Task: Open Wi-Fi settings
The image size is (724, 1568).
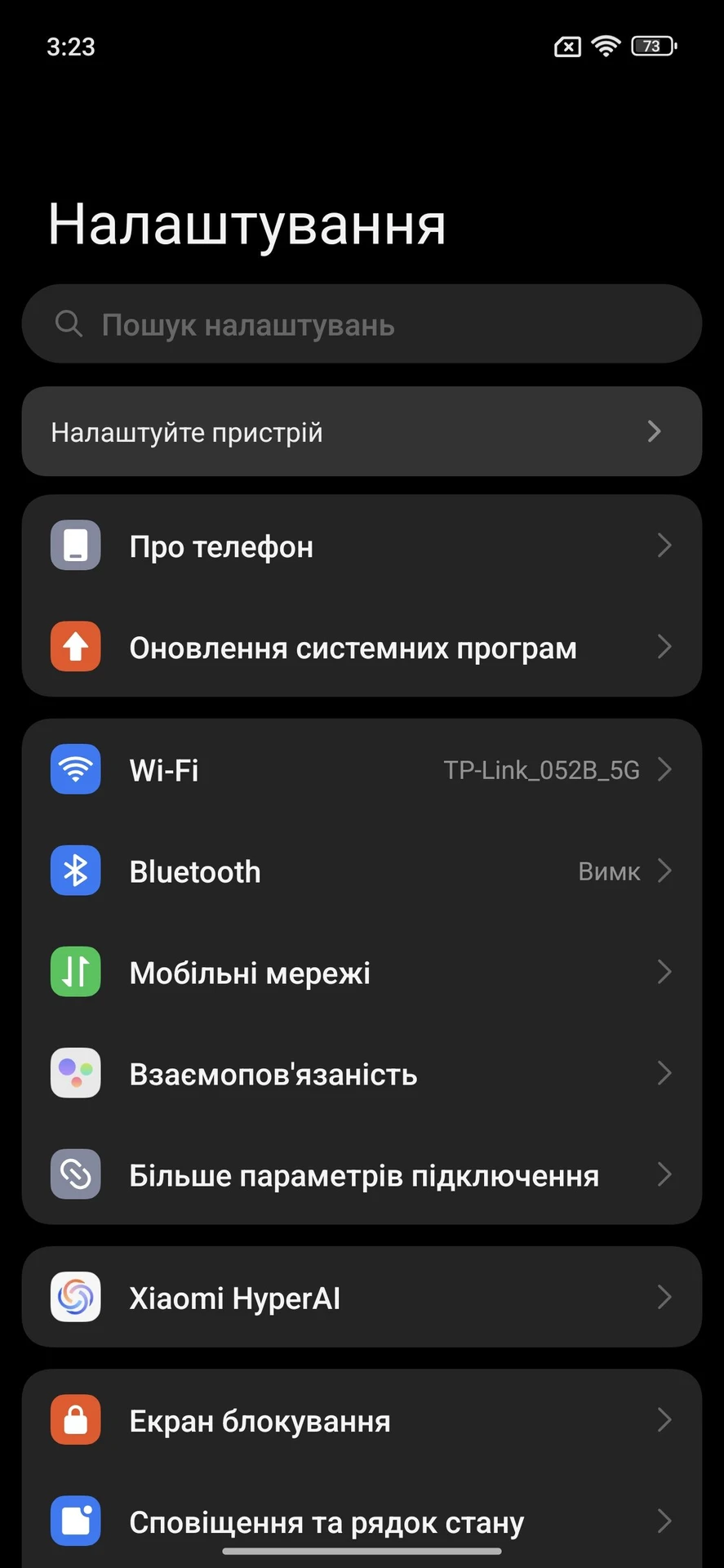Action: pos(362,769)
